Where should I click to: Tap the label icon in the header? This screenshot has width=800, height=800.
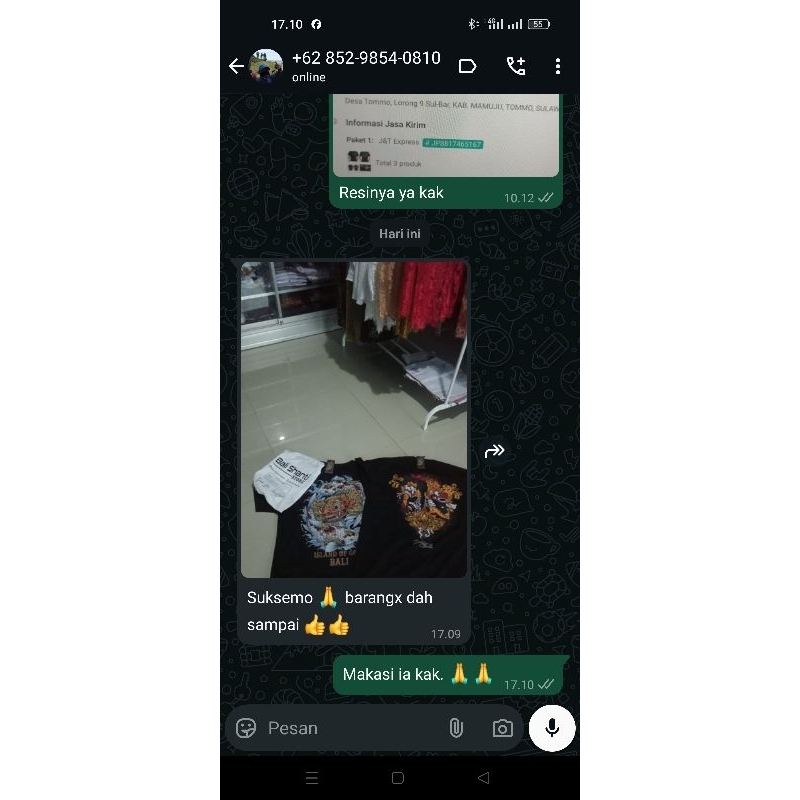click(467, 66)
